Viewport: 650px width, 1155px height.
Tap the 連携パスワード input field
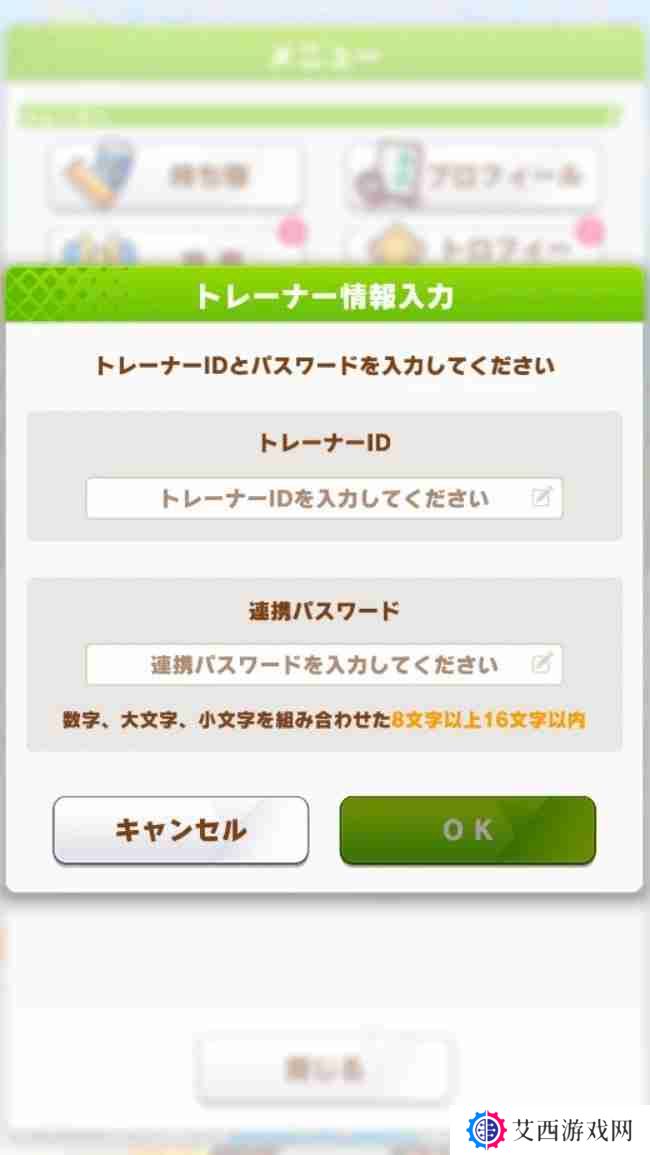pos(323,664)
